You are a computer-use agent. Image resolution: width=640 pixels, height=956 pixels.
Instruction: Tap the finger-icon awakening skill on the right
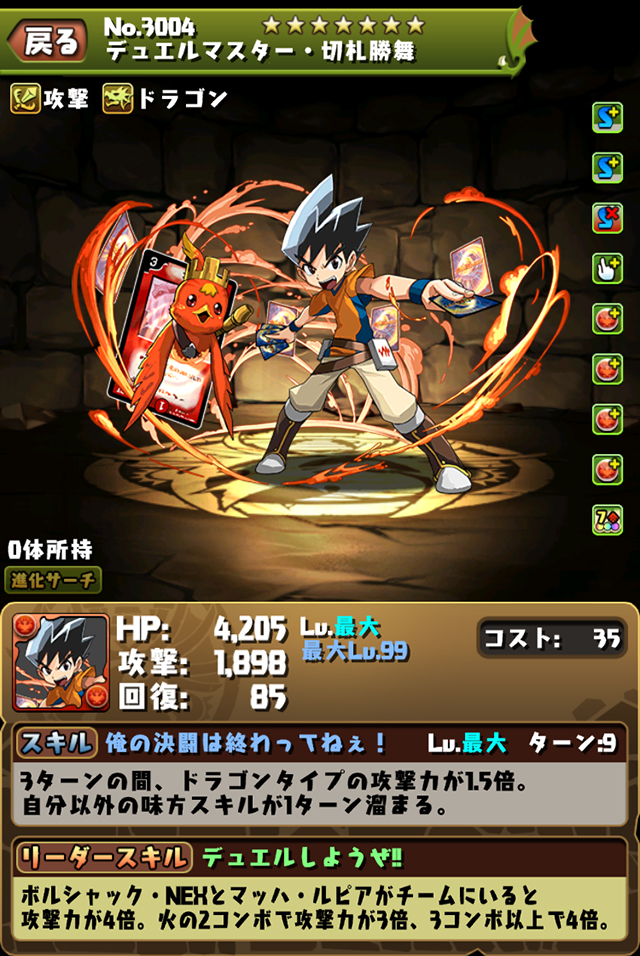click(607, 267)
